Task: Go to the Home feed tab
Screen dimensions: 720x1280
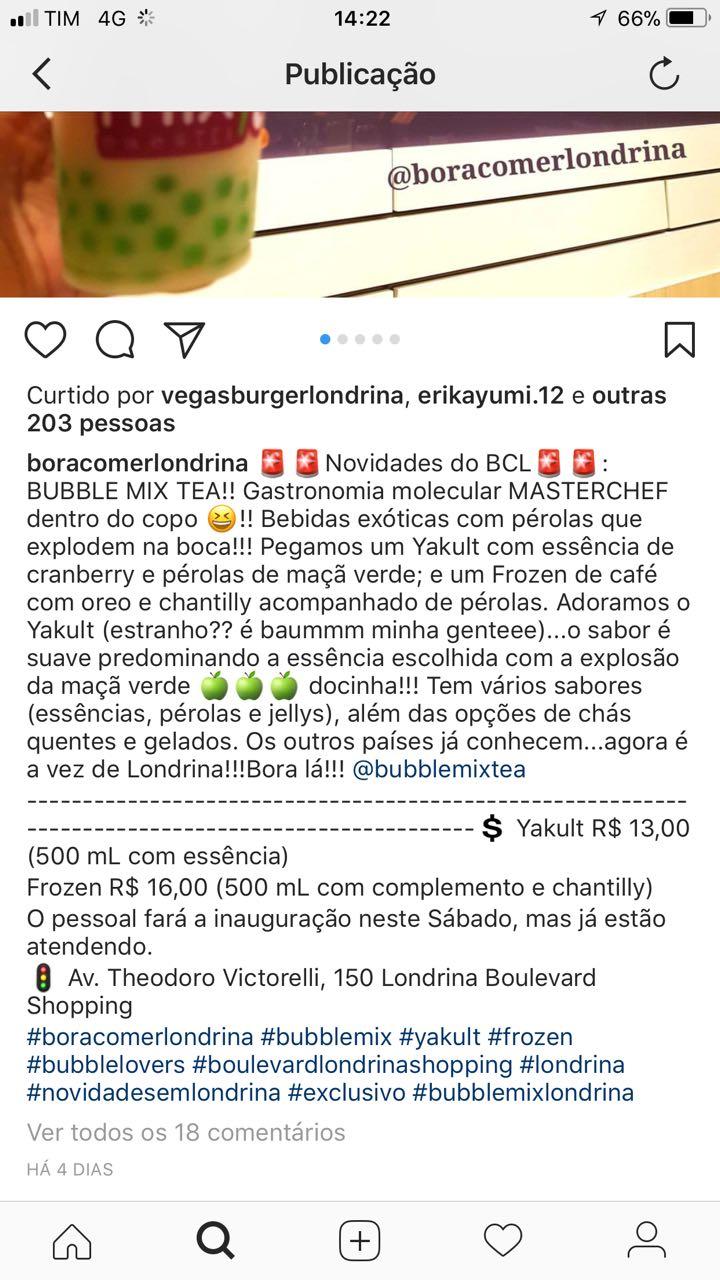Action: [72, 1241]
